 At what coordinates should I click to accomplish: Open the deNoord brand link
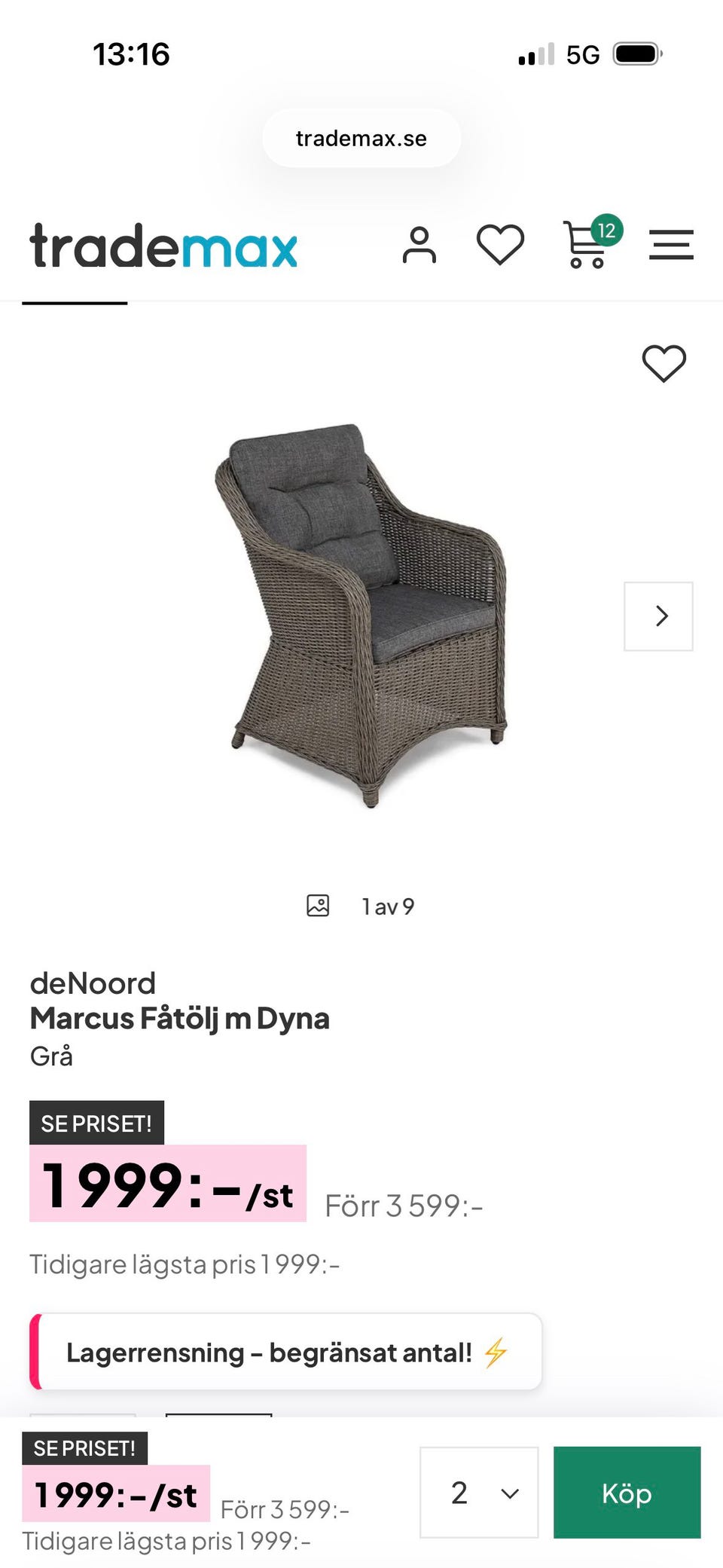(x=93, y=983)
